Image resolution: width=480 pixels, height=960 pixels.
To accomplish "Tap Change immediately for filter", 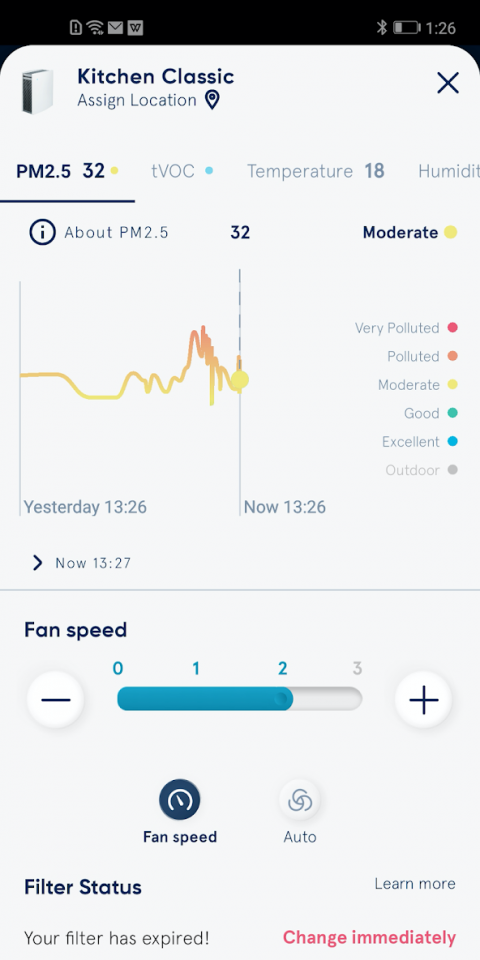I will 369,937.
